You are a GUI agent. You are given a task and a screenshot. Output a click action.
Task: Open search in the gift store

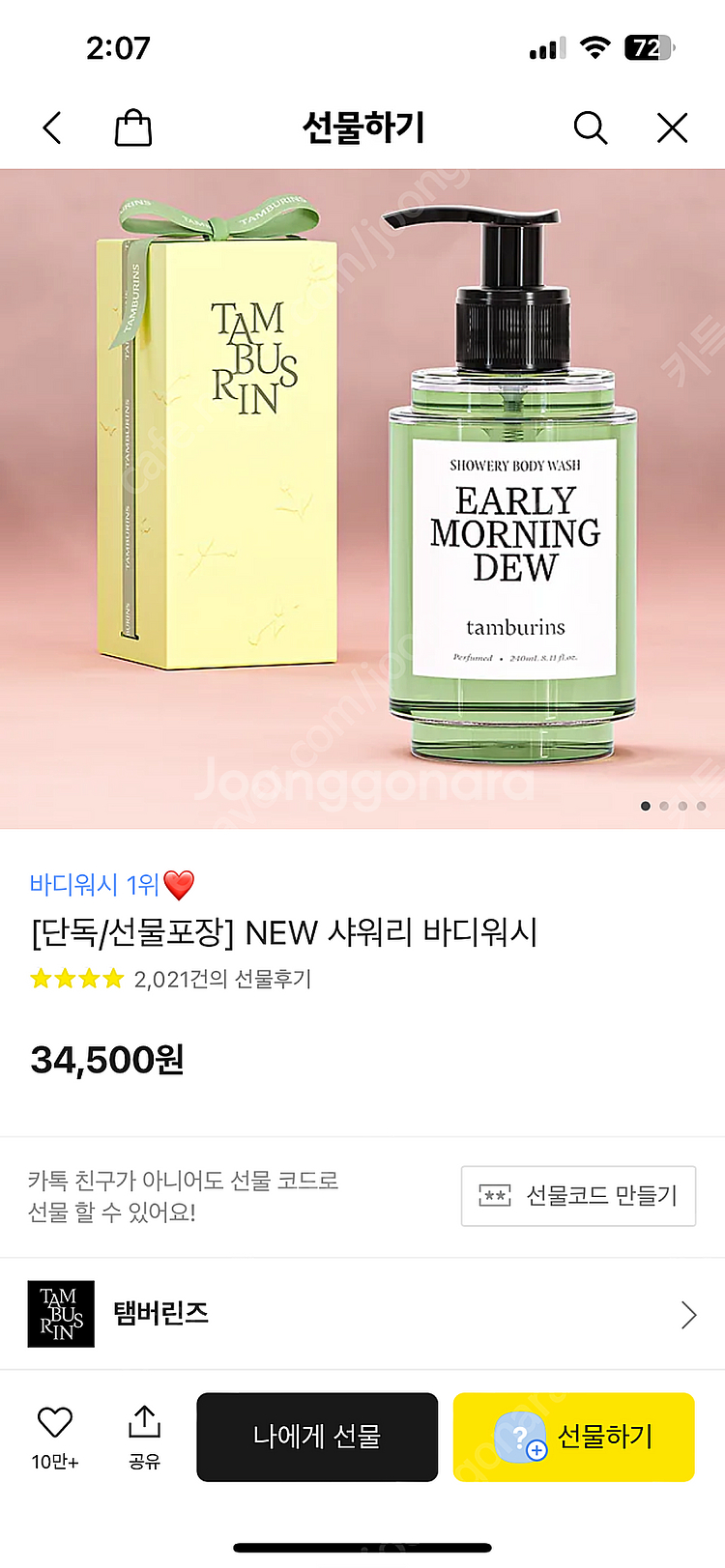(x=590, y=127)
